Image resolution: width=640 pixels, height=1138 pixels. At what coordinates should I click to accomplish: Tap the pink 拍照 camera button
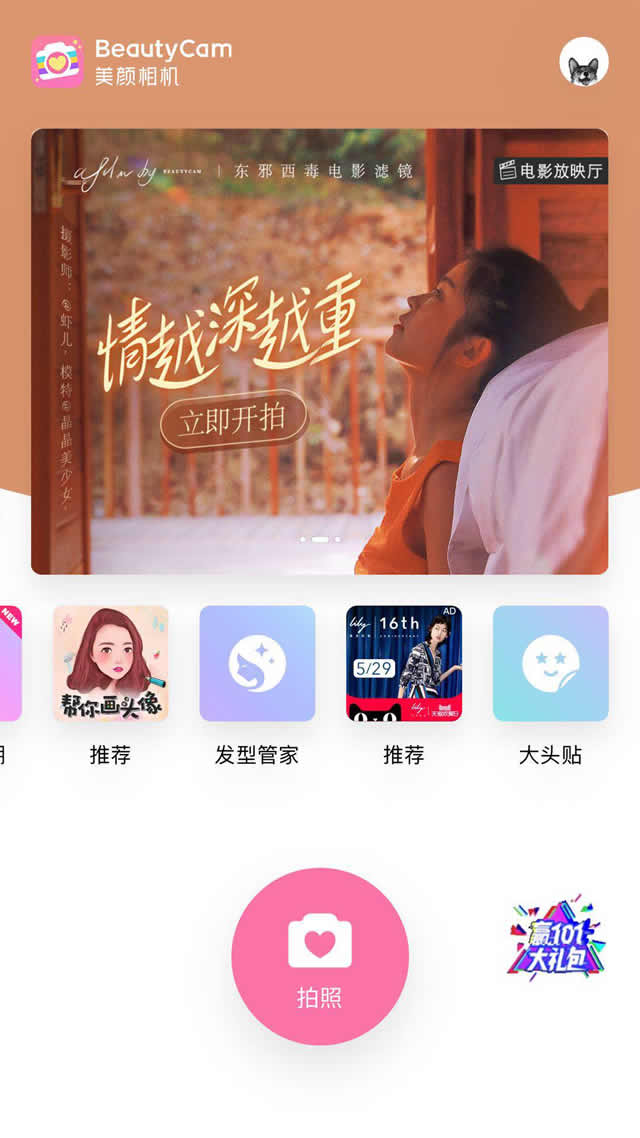[320, 956]
